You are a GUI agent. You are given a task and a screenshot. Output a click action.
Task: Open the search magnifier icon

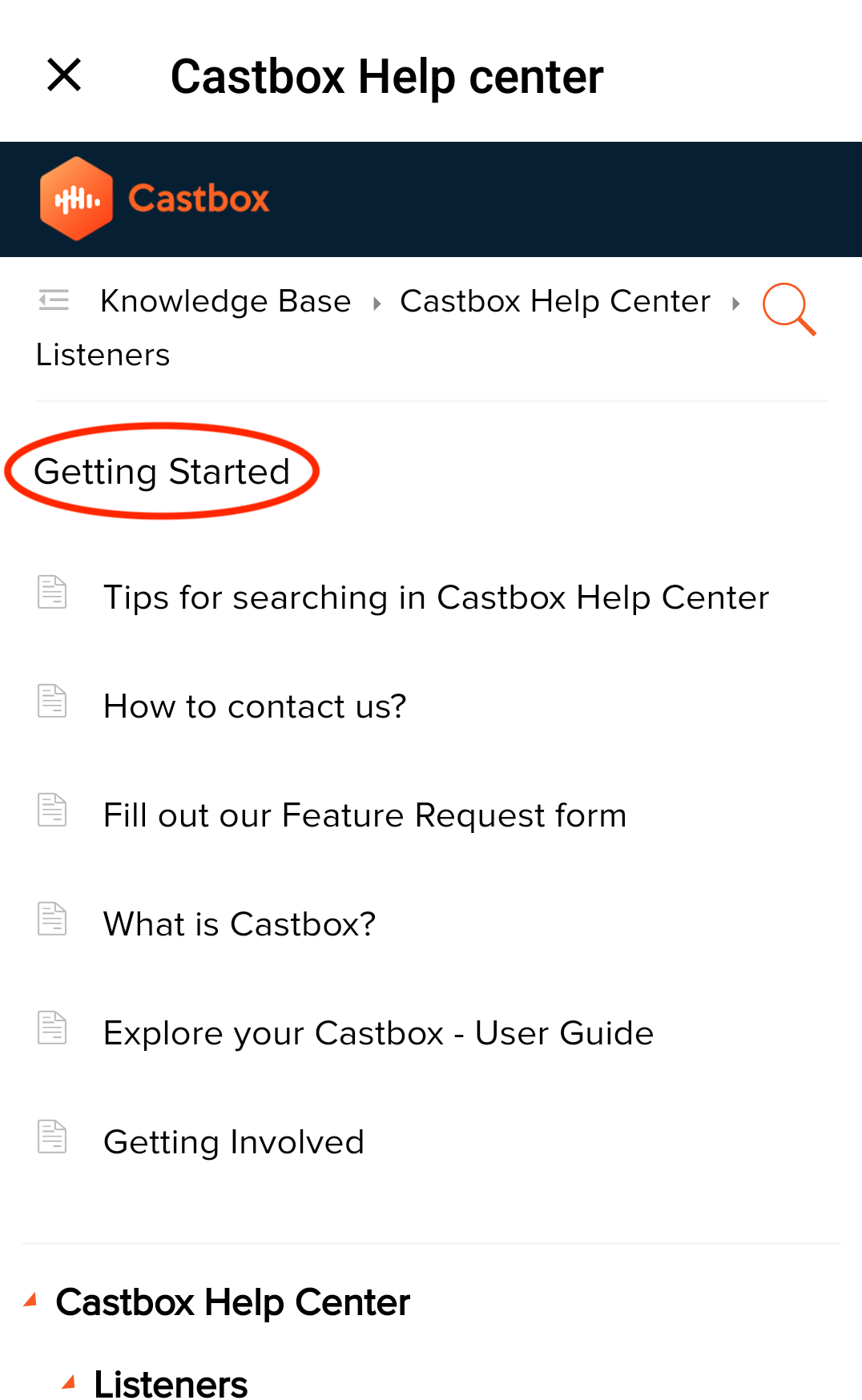(788, 308)
